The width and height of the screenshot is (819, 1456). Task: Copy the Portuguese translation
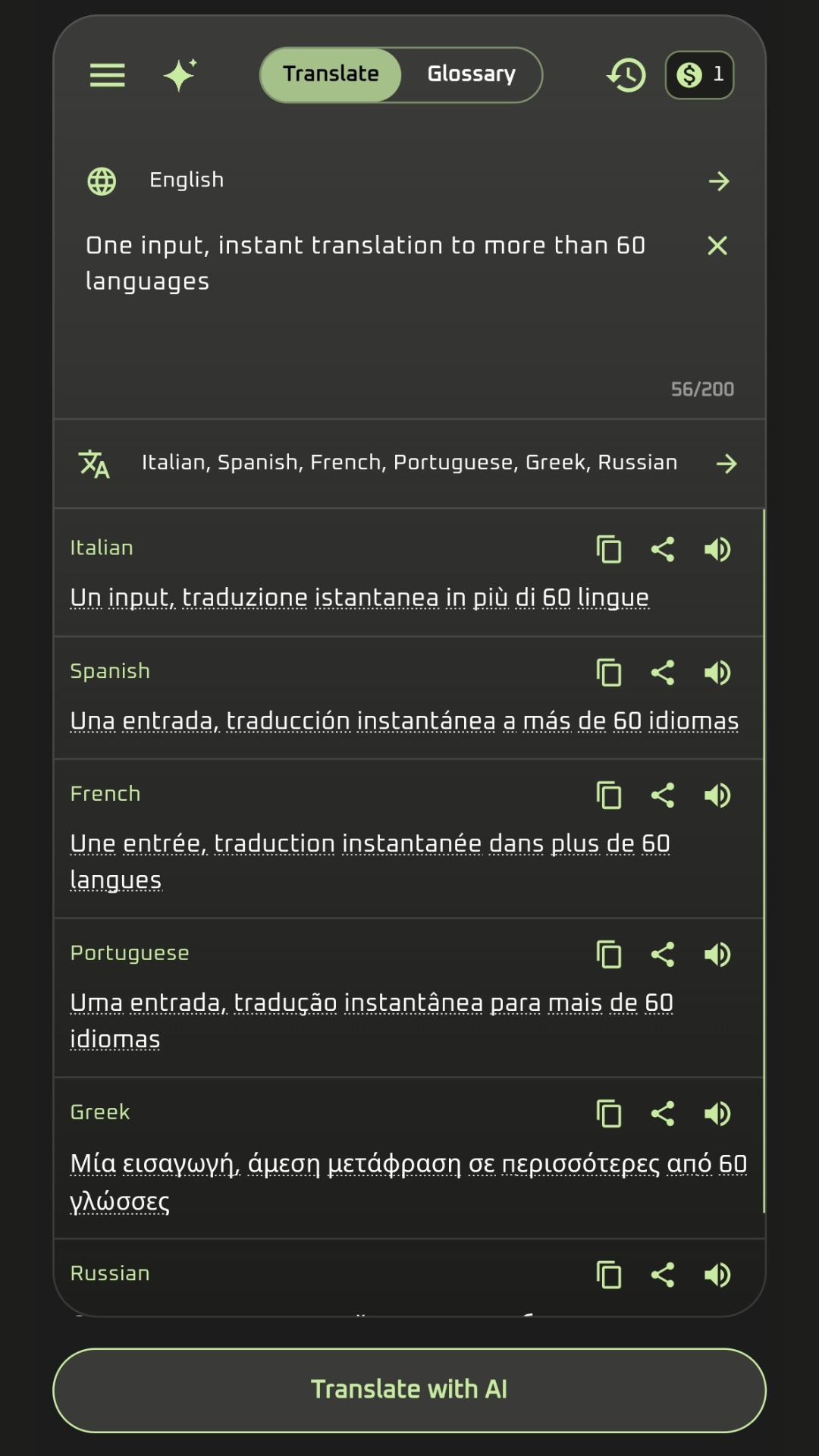610,955
